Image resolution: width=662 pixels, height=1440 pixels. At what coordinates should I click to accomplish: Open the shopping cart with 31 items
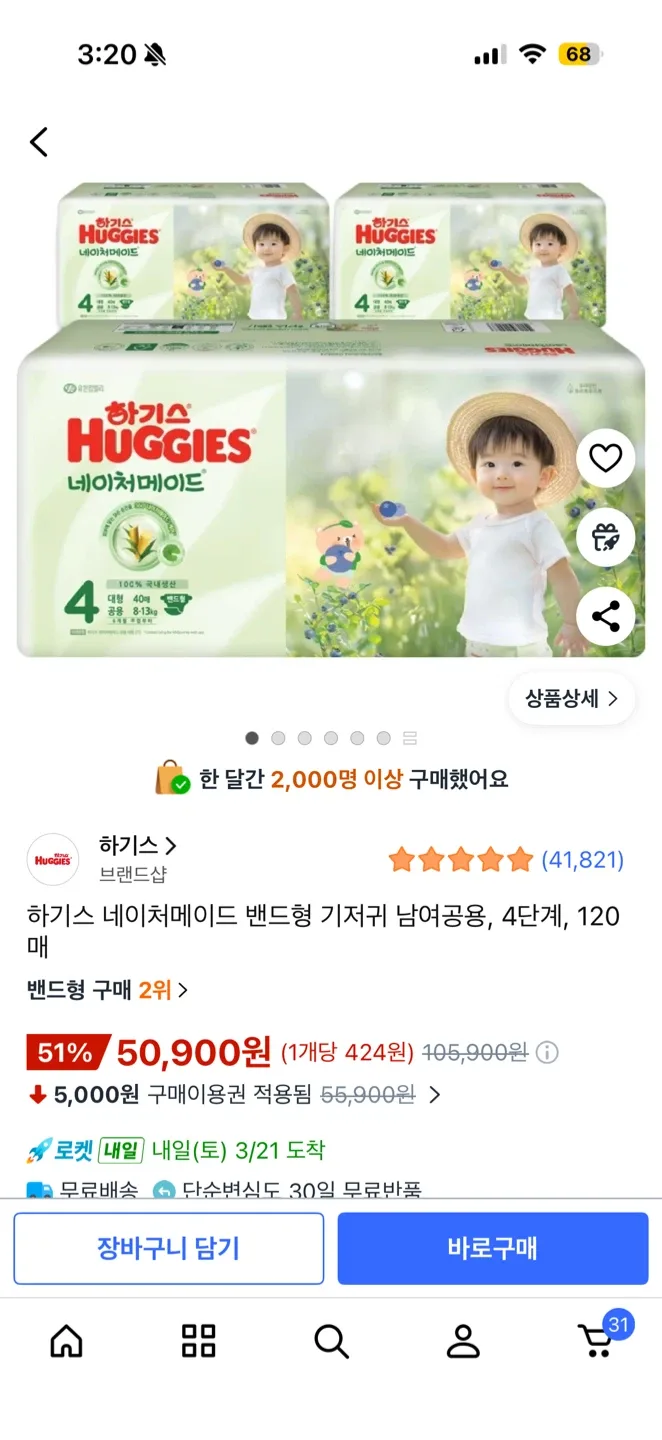[x=597, y=1341]
